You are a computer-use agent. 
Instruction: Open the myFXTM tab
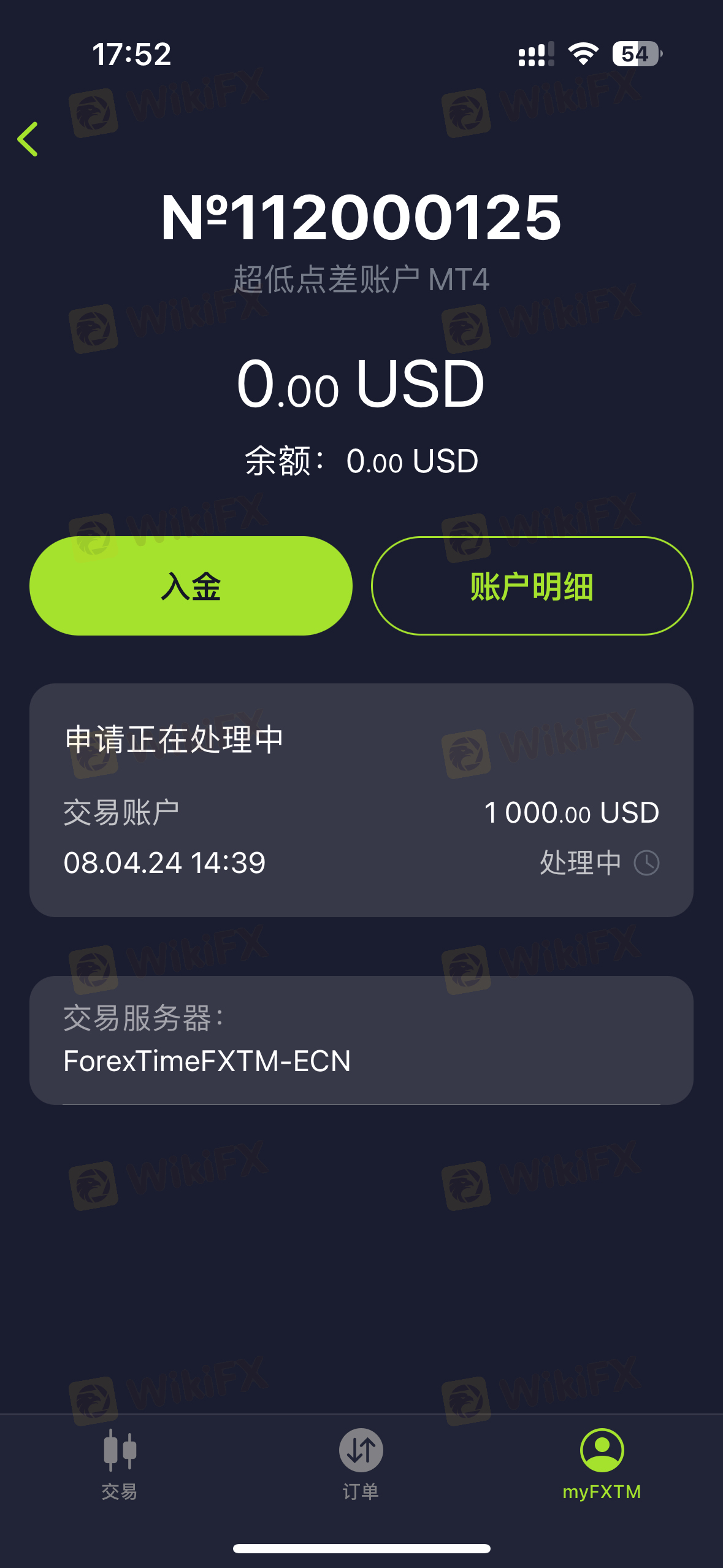[602, 1464]
